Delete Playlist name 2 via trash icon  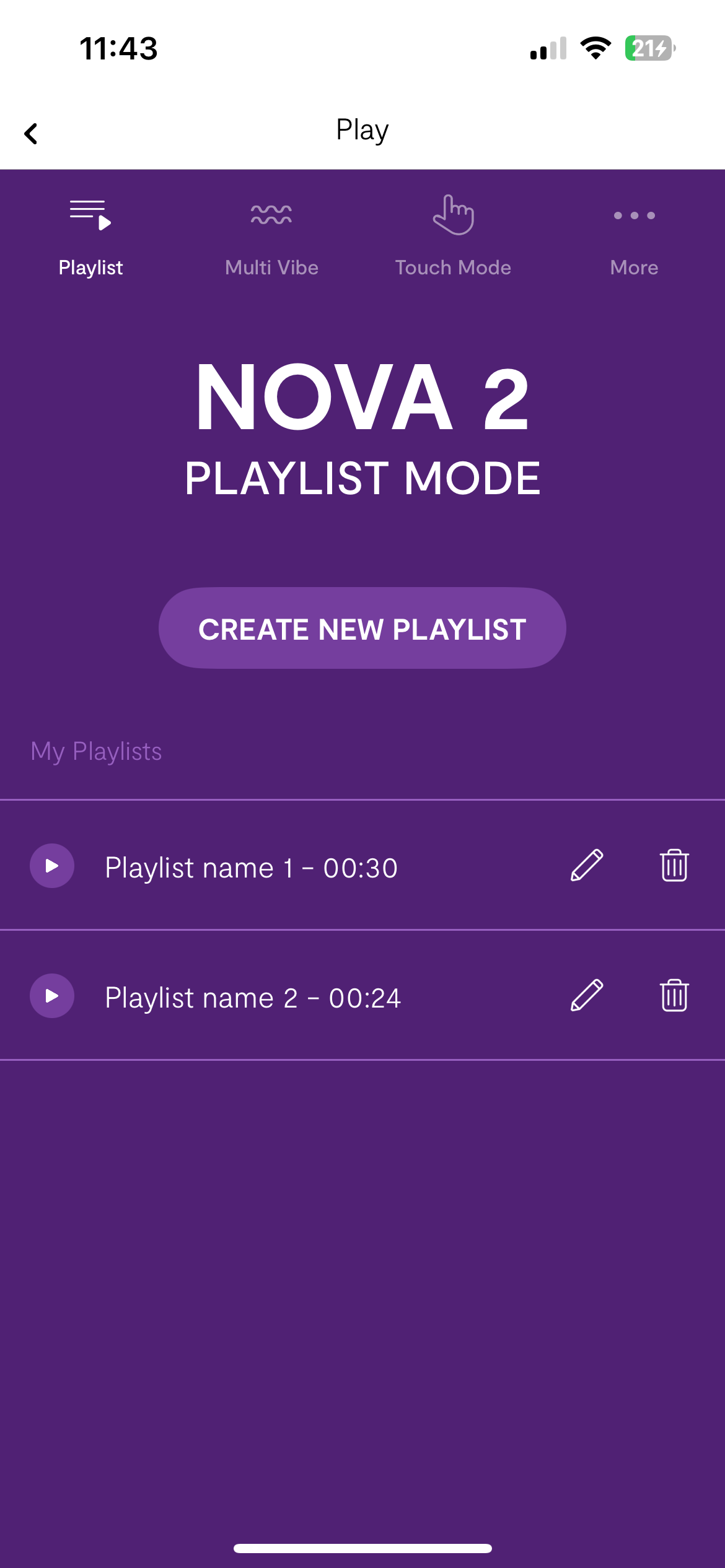pos(674,995)
